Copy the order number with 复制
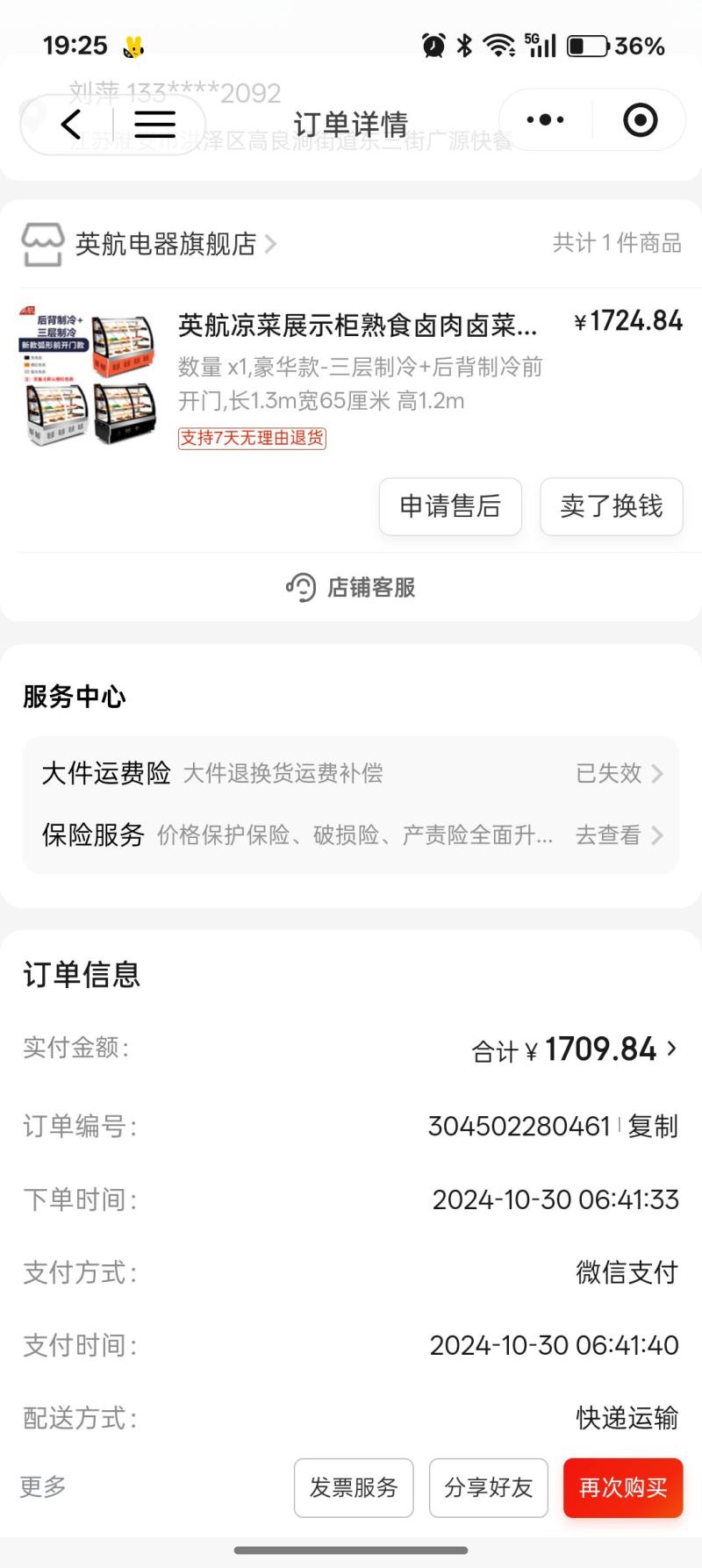 (x=653, y=1126)
